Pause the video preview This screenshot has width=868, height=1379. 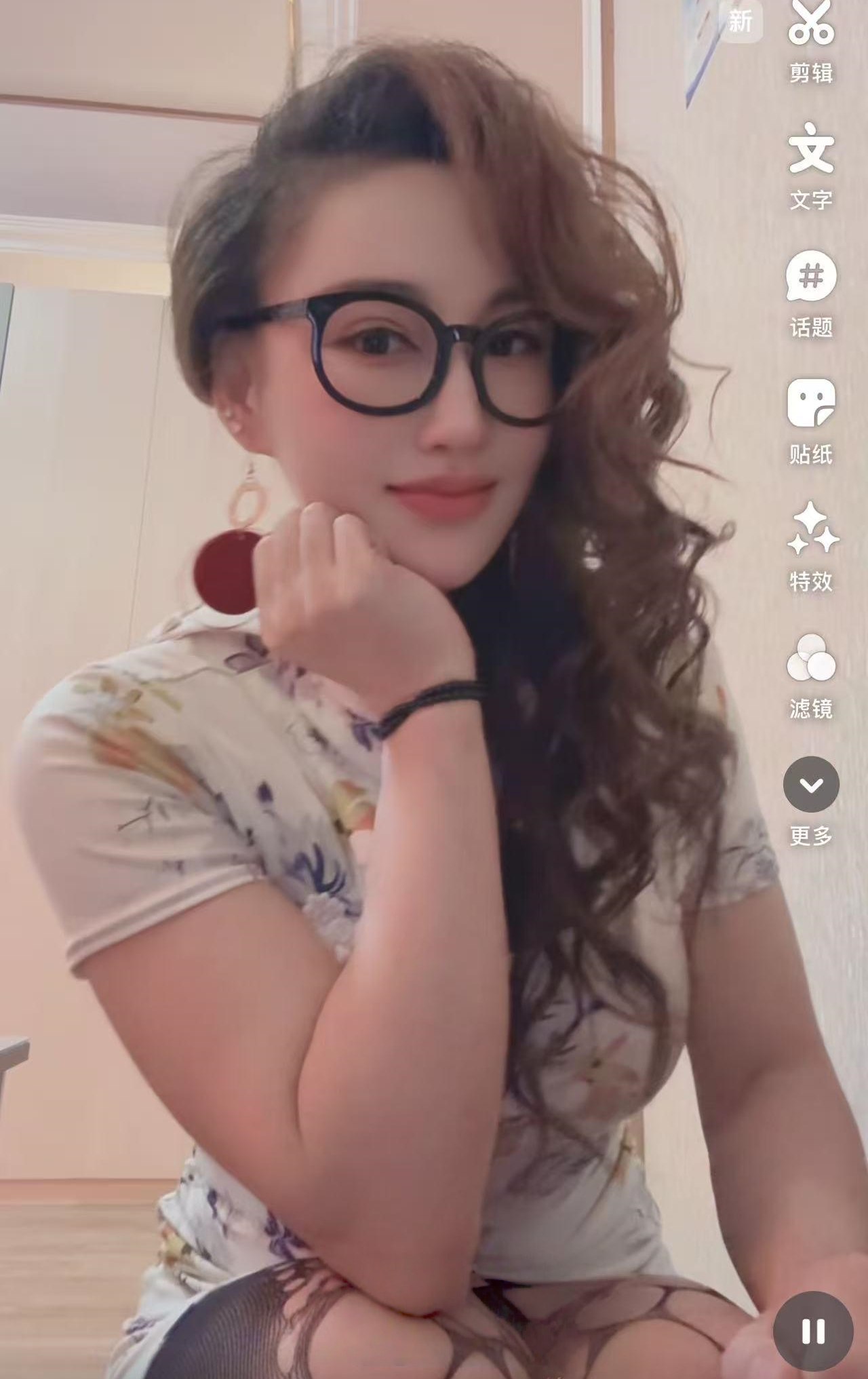point(813,1313)
